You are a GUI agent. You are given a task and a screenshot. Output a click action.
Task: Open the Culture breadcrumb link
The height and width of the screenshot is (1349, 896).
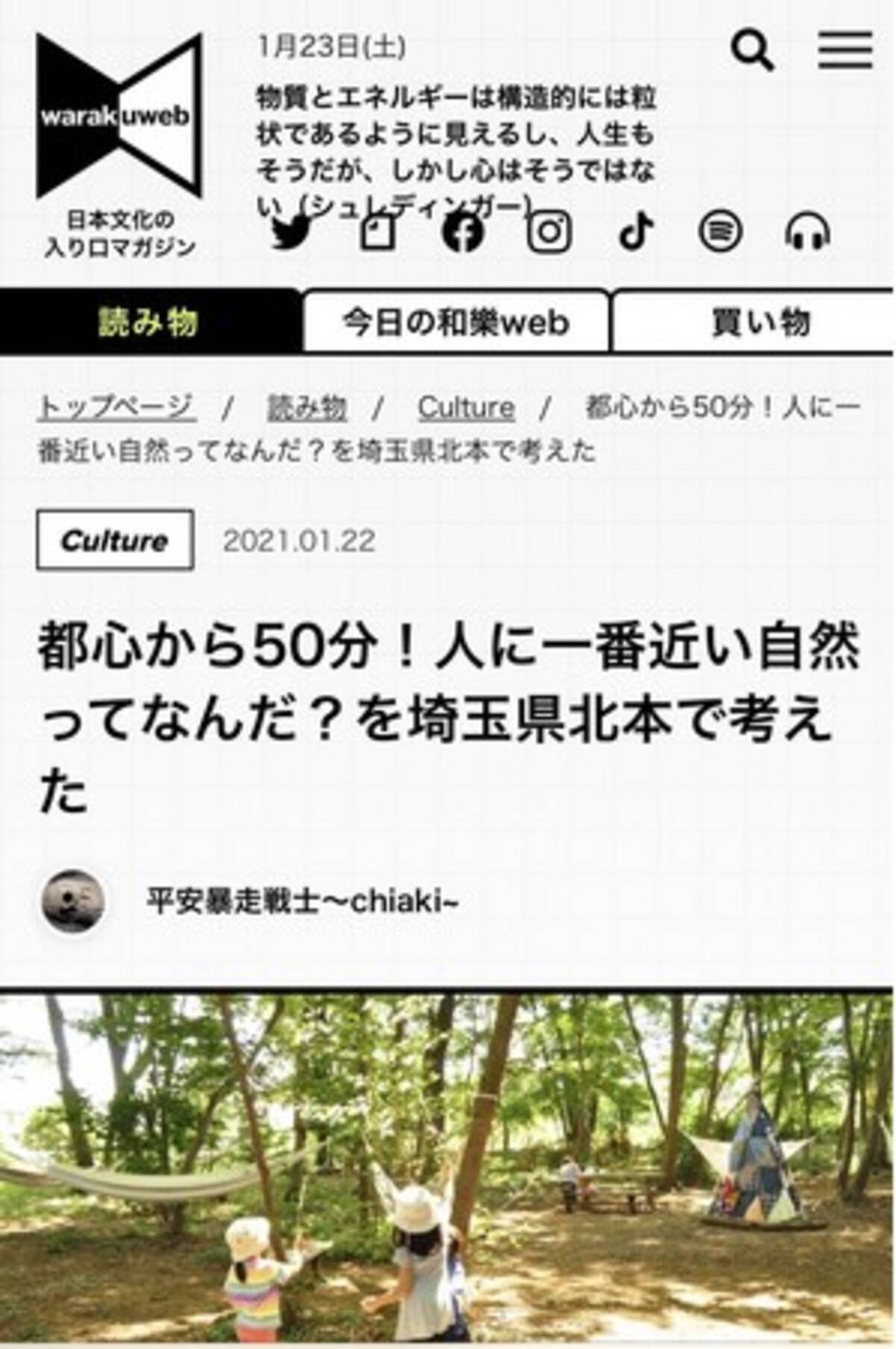(x=466, y=408)
